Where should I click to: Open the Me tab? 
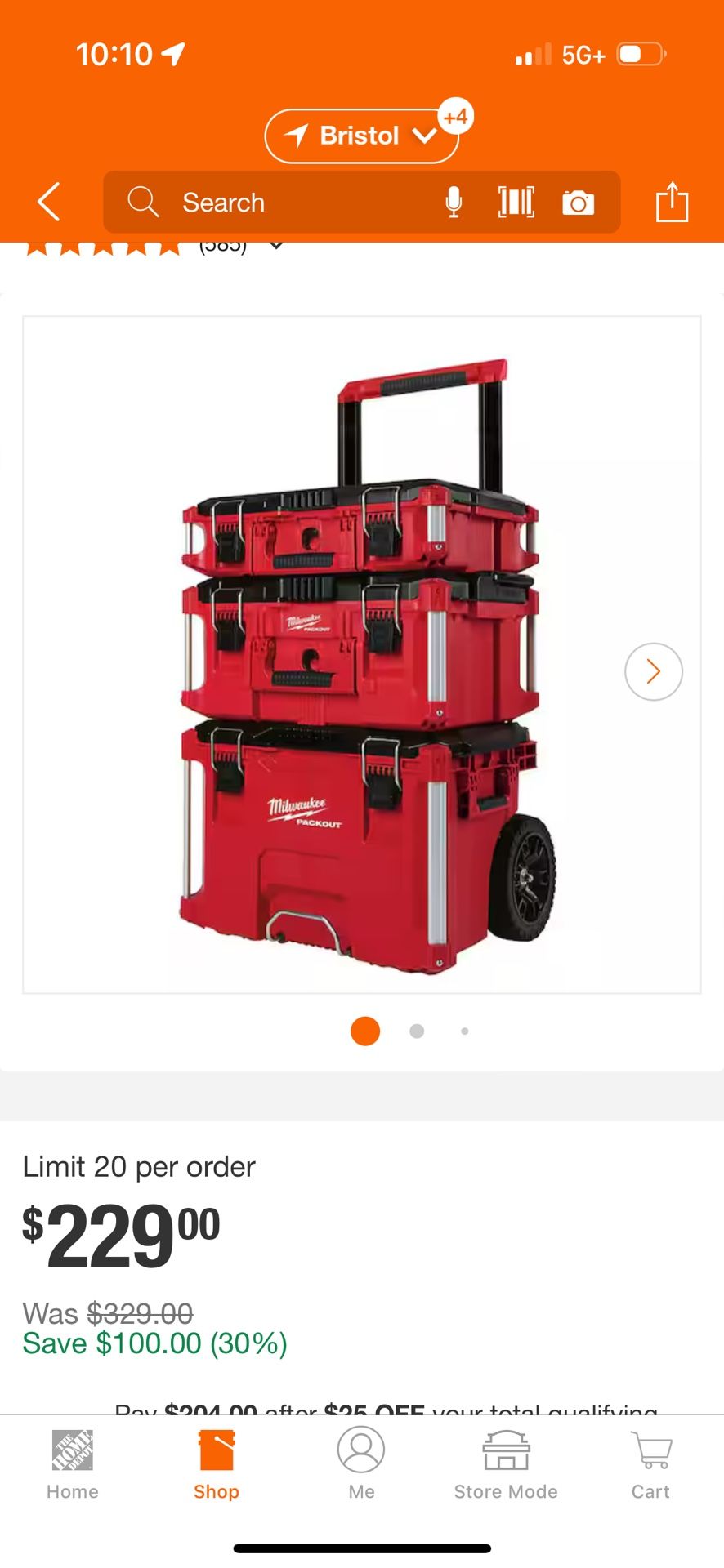coord(361,1465)
